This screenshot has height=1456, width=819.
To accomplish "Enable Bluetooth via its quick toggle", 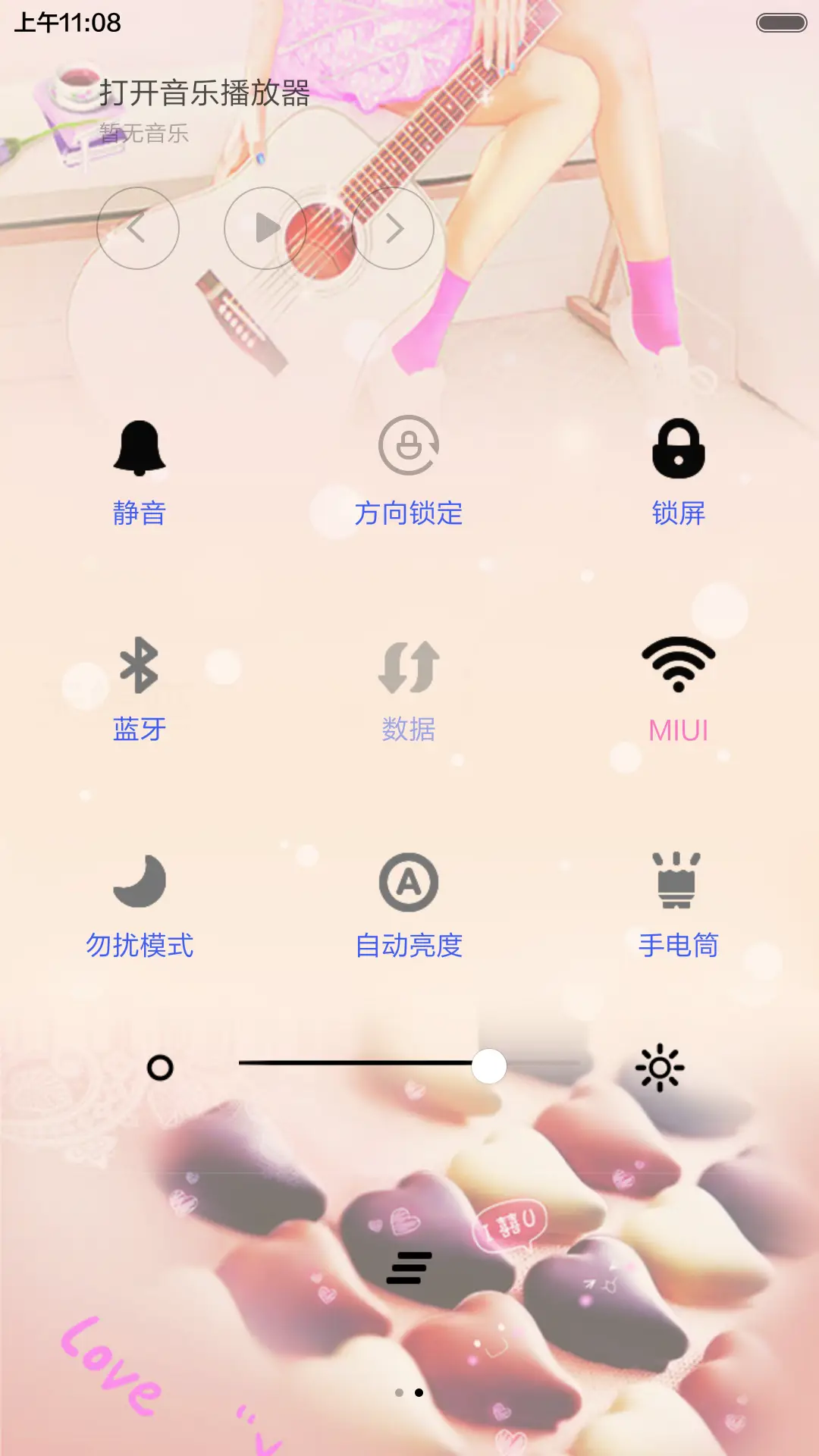I will pos(141,667).
